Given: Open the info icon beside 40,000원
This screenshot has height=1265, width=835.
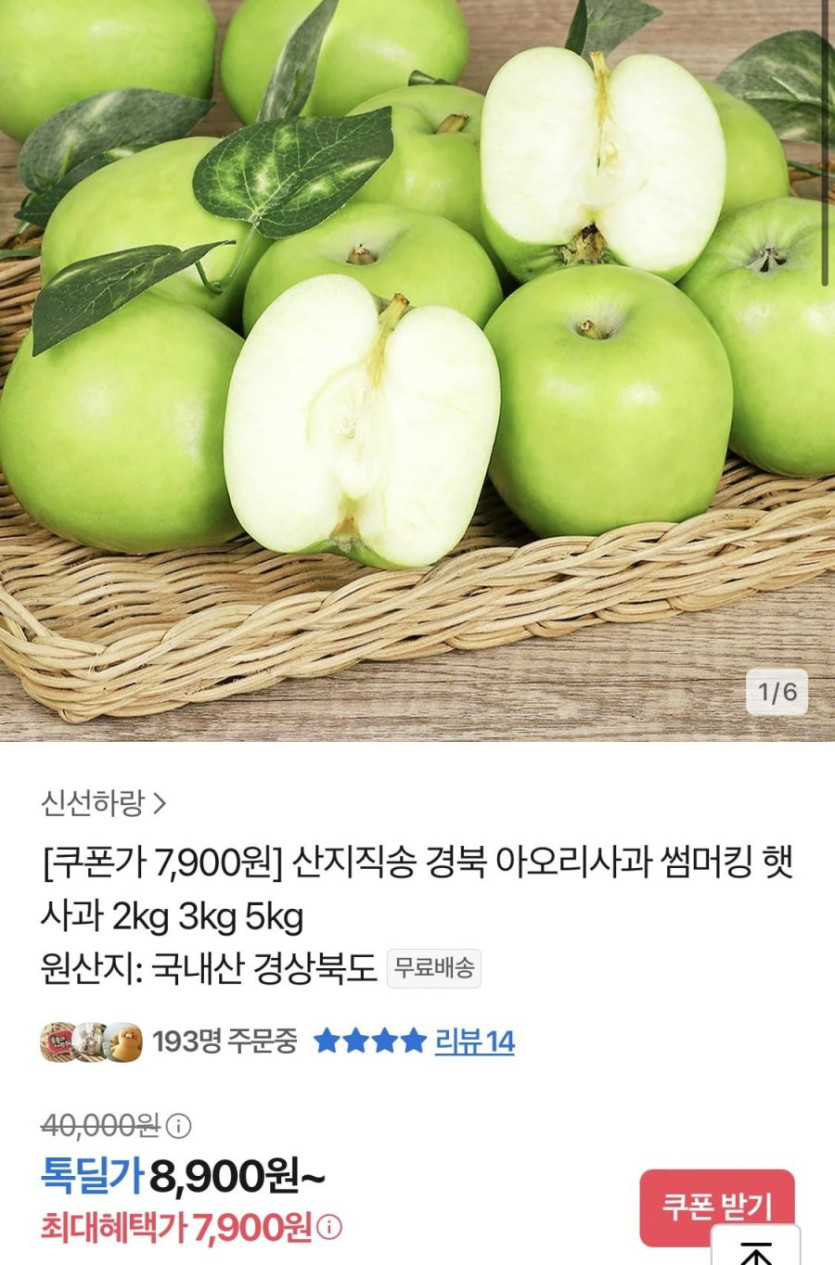Looking at the screenshot, I should point(178,1127).
